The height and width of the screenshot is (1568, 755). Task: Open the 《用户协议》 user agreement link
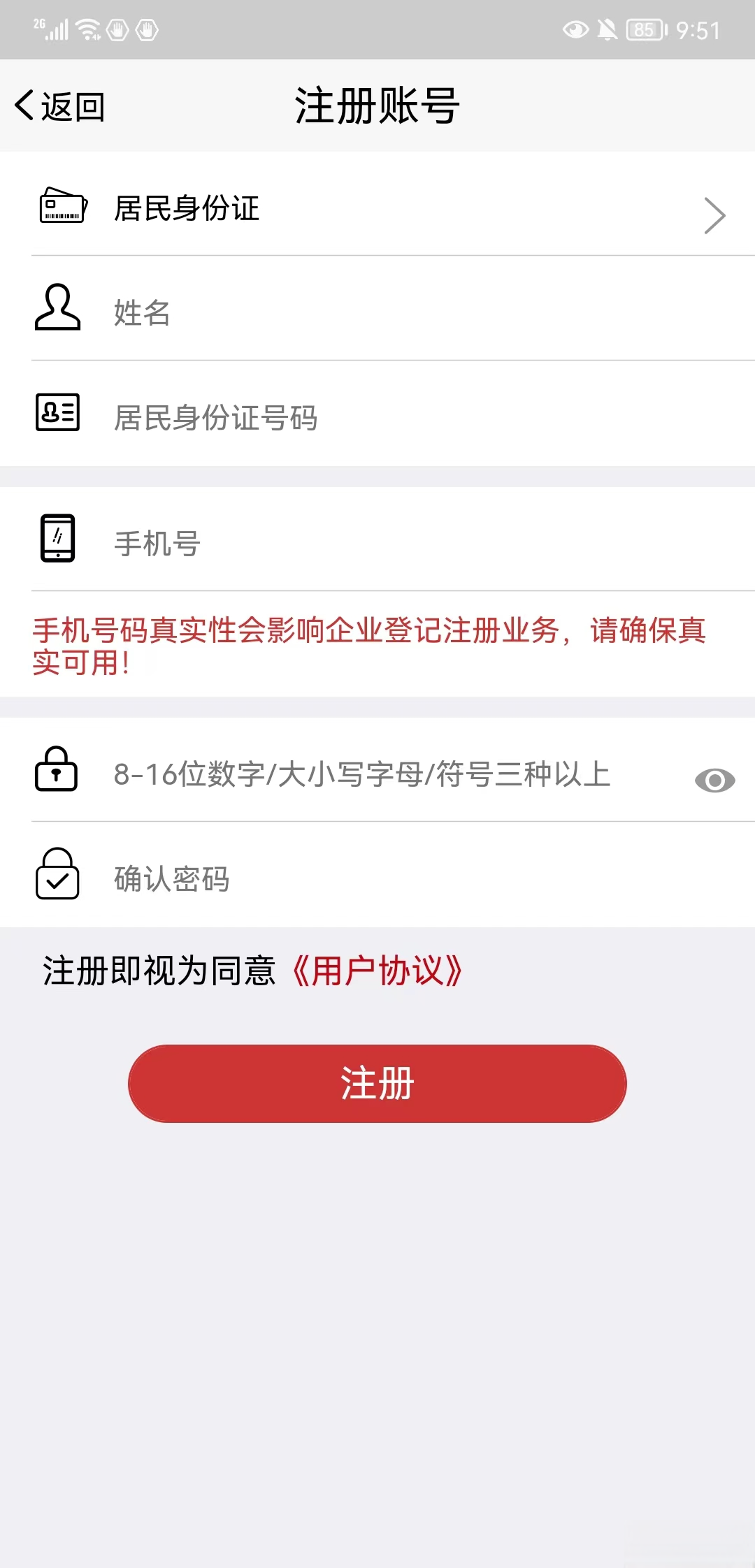point(377,971)
